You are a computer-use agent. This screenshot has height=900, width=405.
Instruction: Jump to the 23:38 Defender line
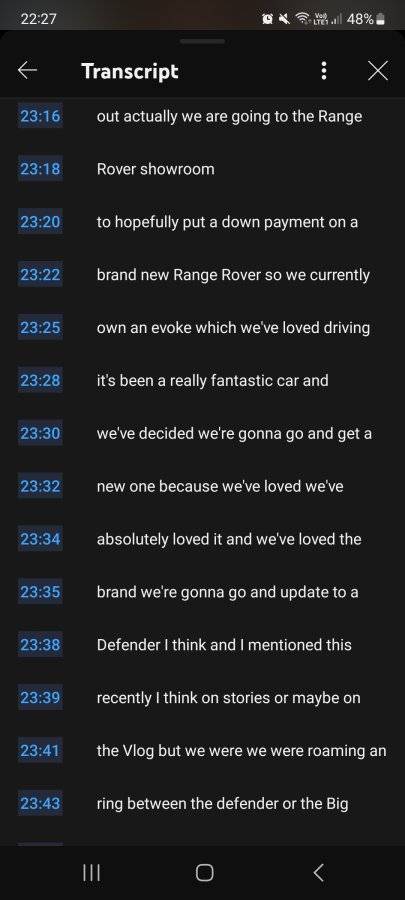[202, 645]
